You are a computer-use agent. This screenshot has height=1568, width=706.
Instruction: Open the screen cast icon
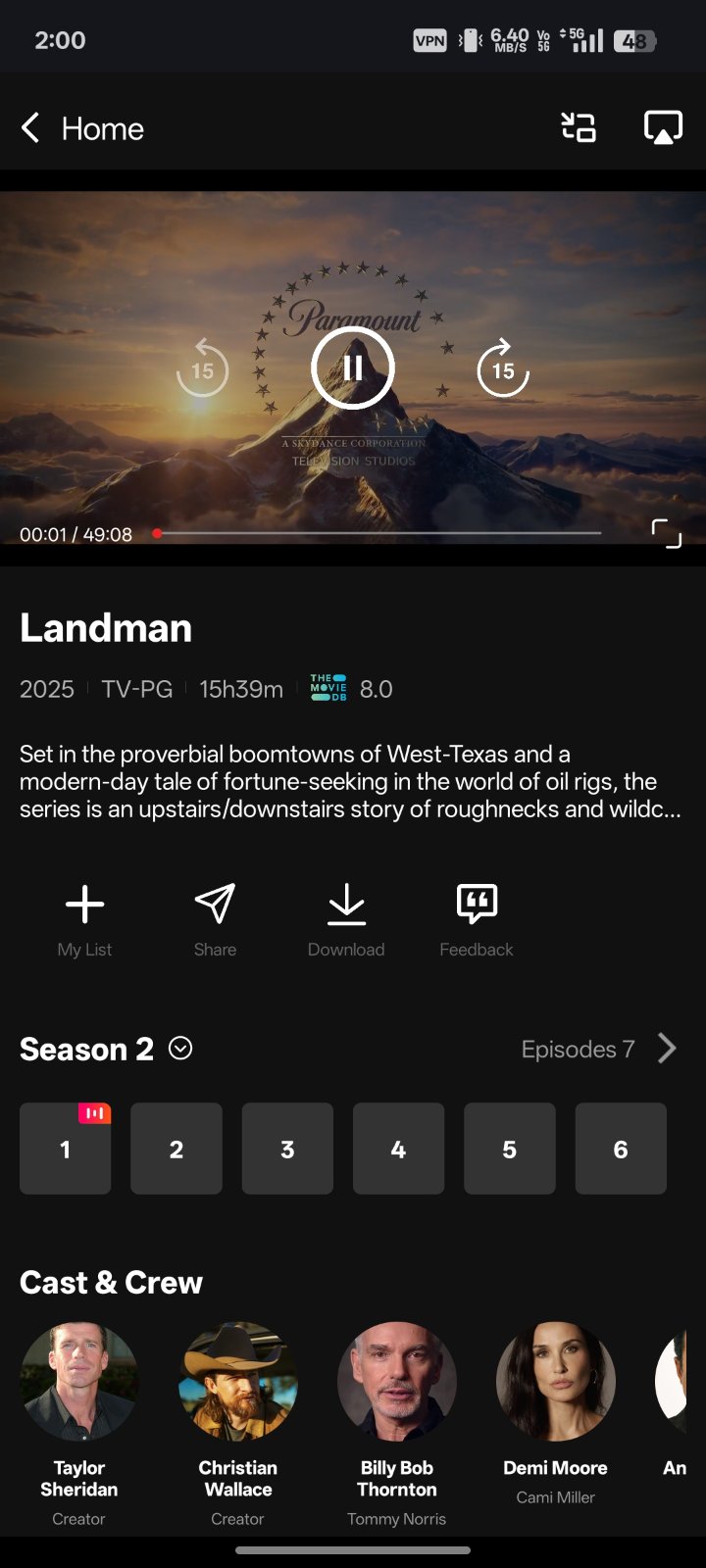click(579, 127)
